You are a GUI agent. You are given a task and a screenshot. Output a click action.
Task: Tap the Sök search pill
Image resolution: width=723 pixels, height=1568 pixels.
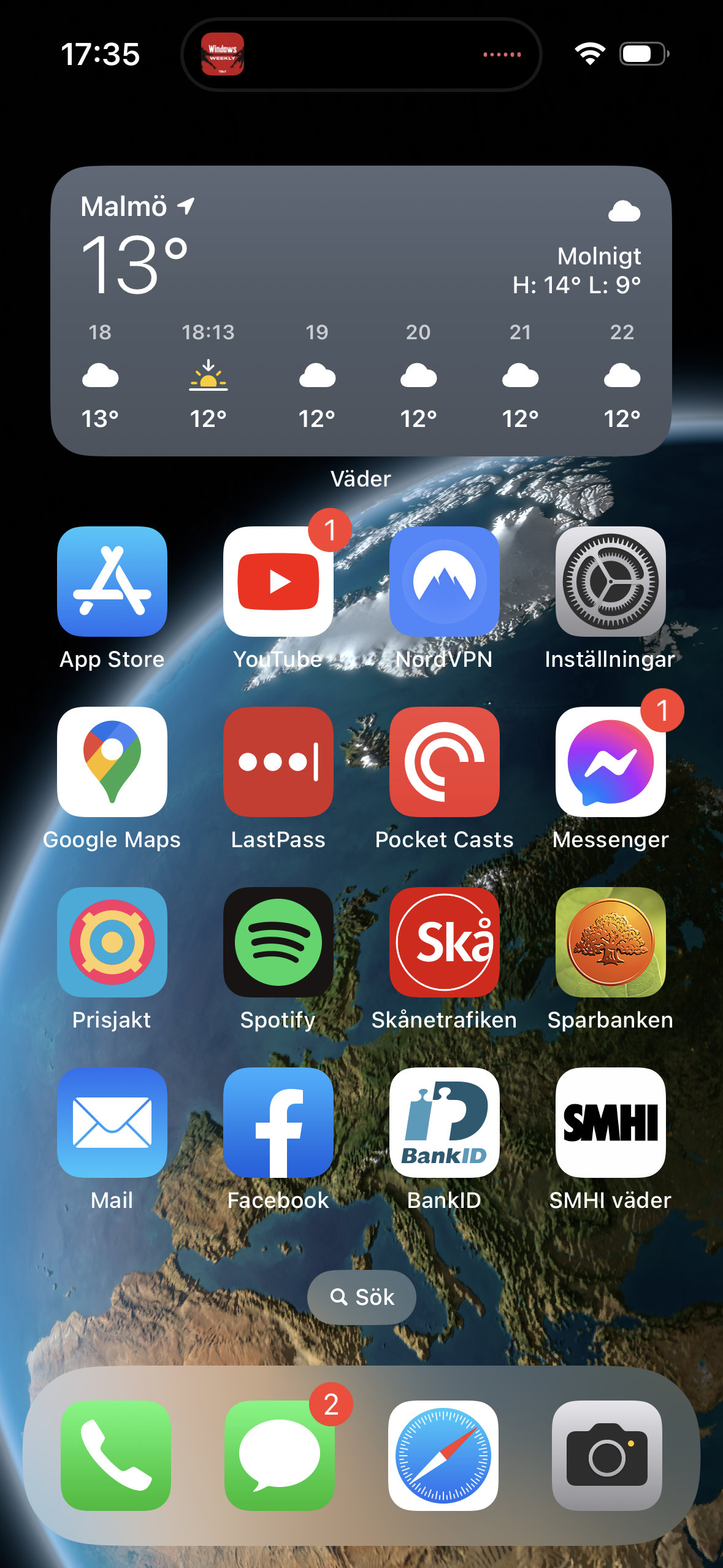[x=362, y=1297]
